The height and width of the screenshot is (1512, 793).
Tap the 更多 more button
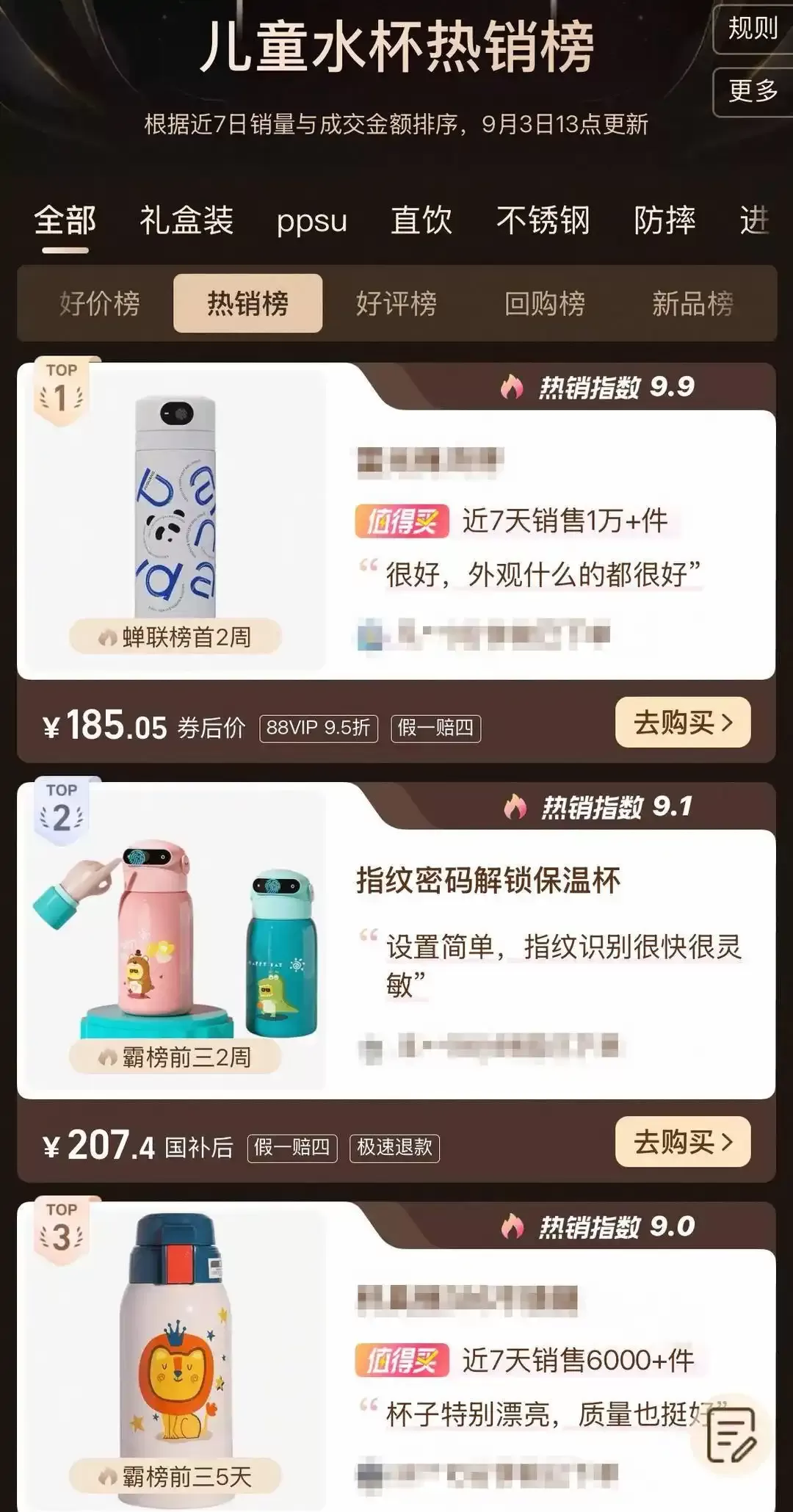click(x=753, y=91)
